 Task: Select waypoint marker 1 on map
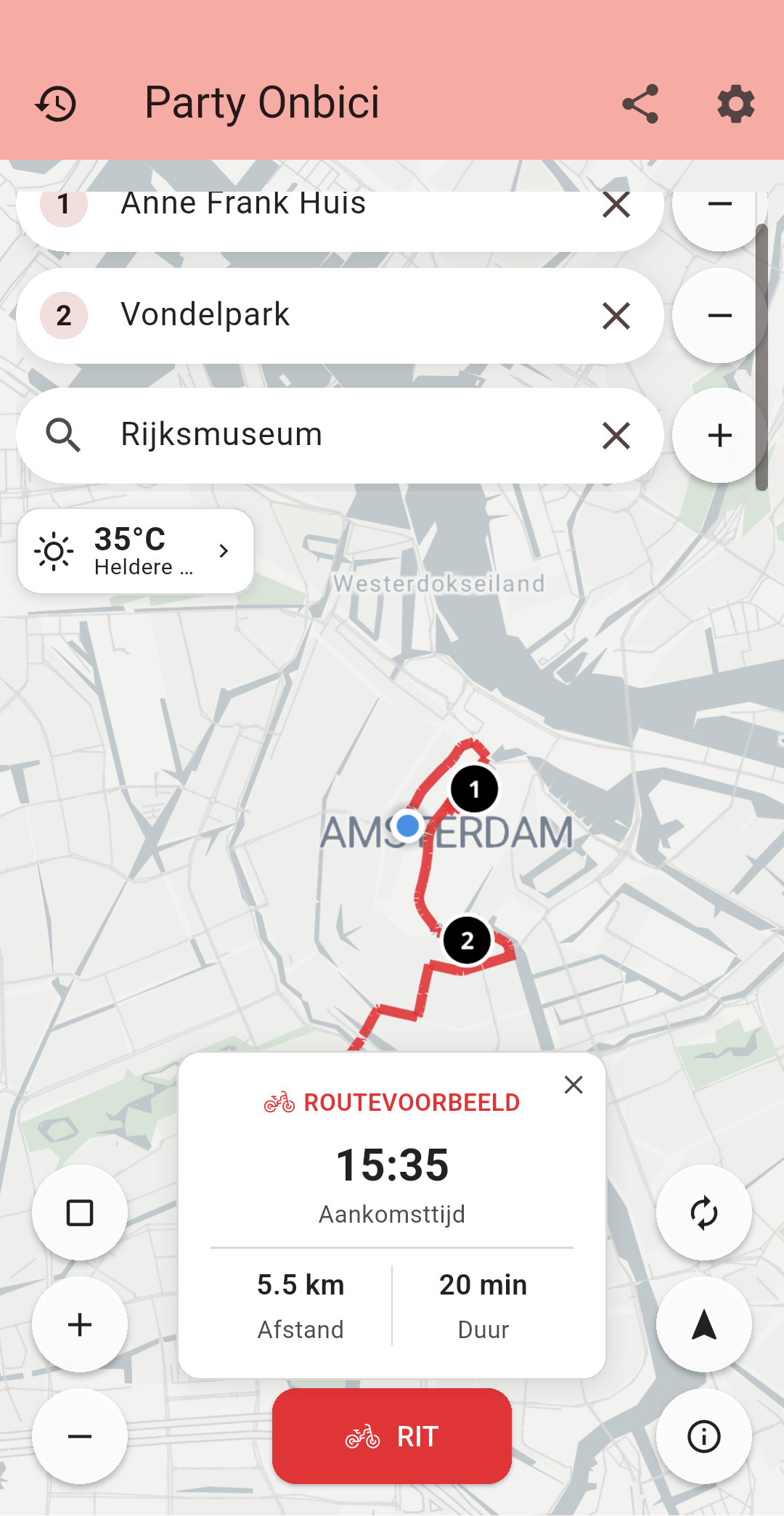[x=473, y=789]
